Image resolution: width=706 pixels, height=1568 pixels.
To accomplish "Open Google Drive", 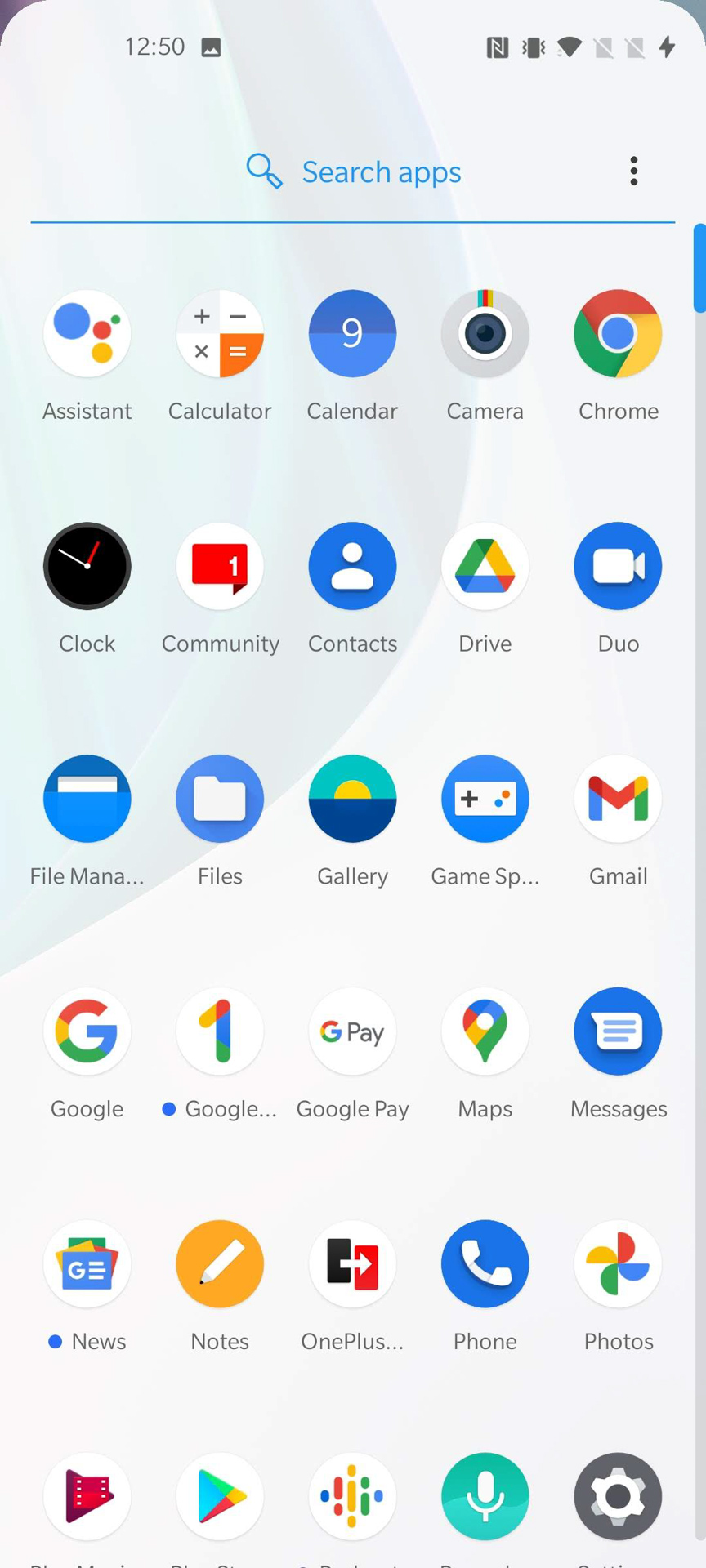I will click(x=485, y=567).
